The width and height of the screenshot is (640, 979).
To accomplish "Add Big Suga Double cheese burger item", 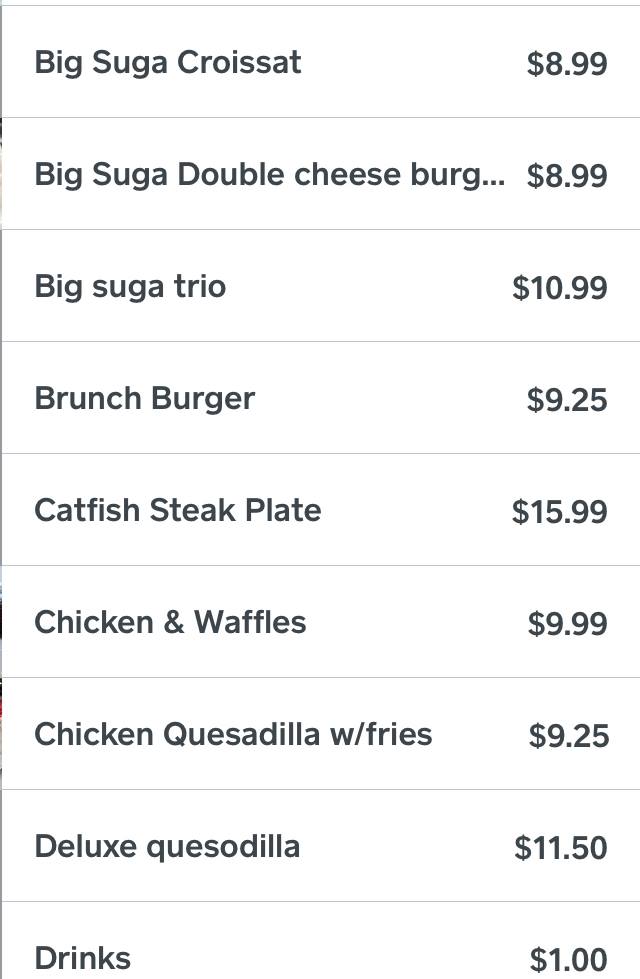I will (320, 175).
